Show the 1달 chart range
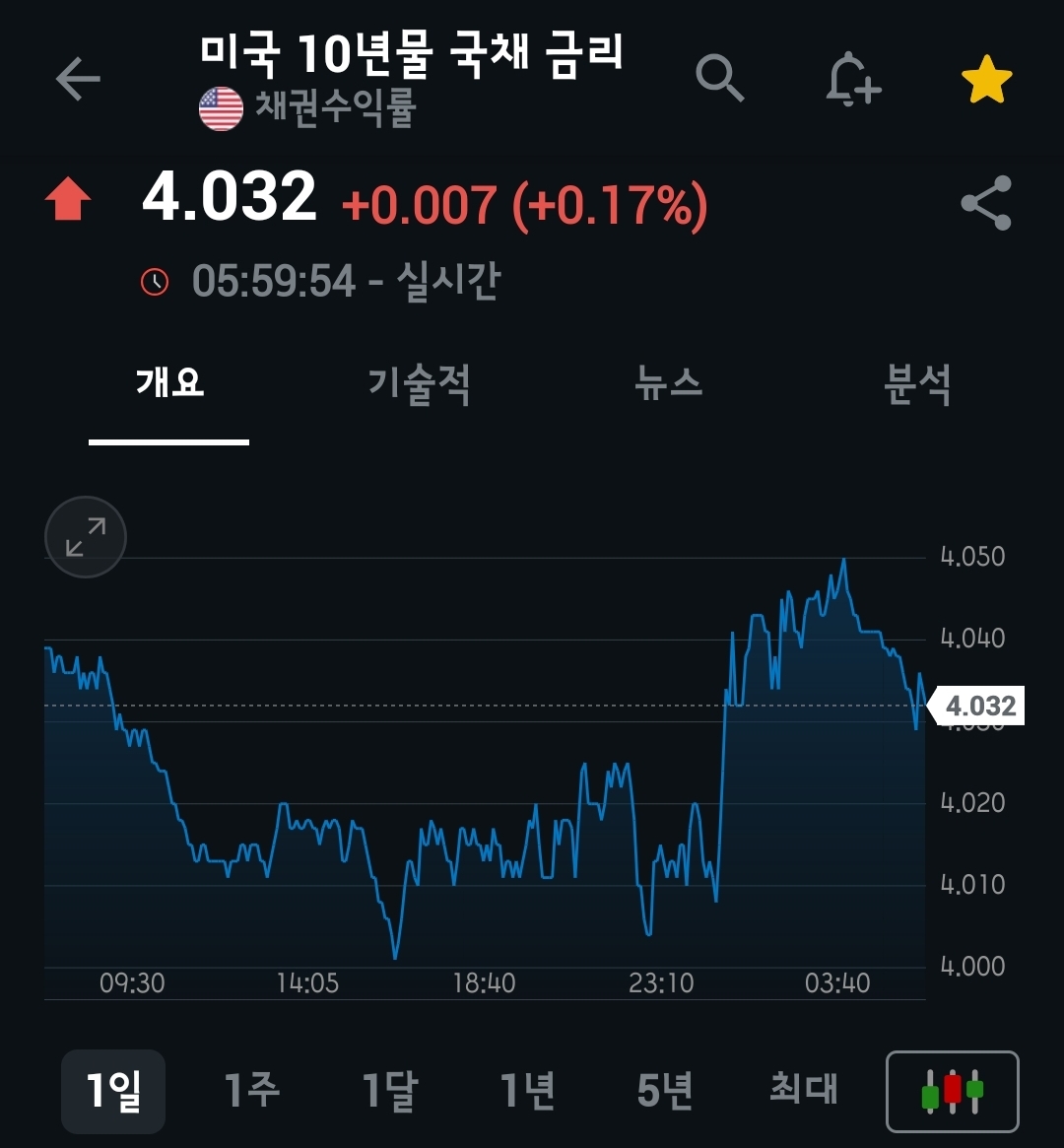1064x1148 pixels. [390, 1092]
